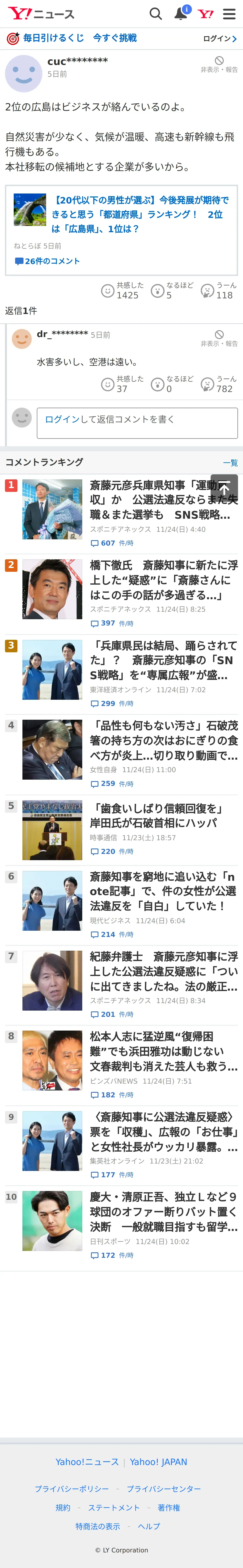The height and width of the screenshot is (1568, 243).
Task: Open the 毎日引けるくじ banner
Action: click(x=72, y=38)
